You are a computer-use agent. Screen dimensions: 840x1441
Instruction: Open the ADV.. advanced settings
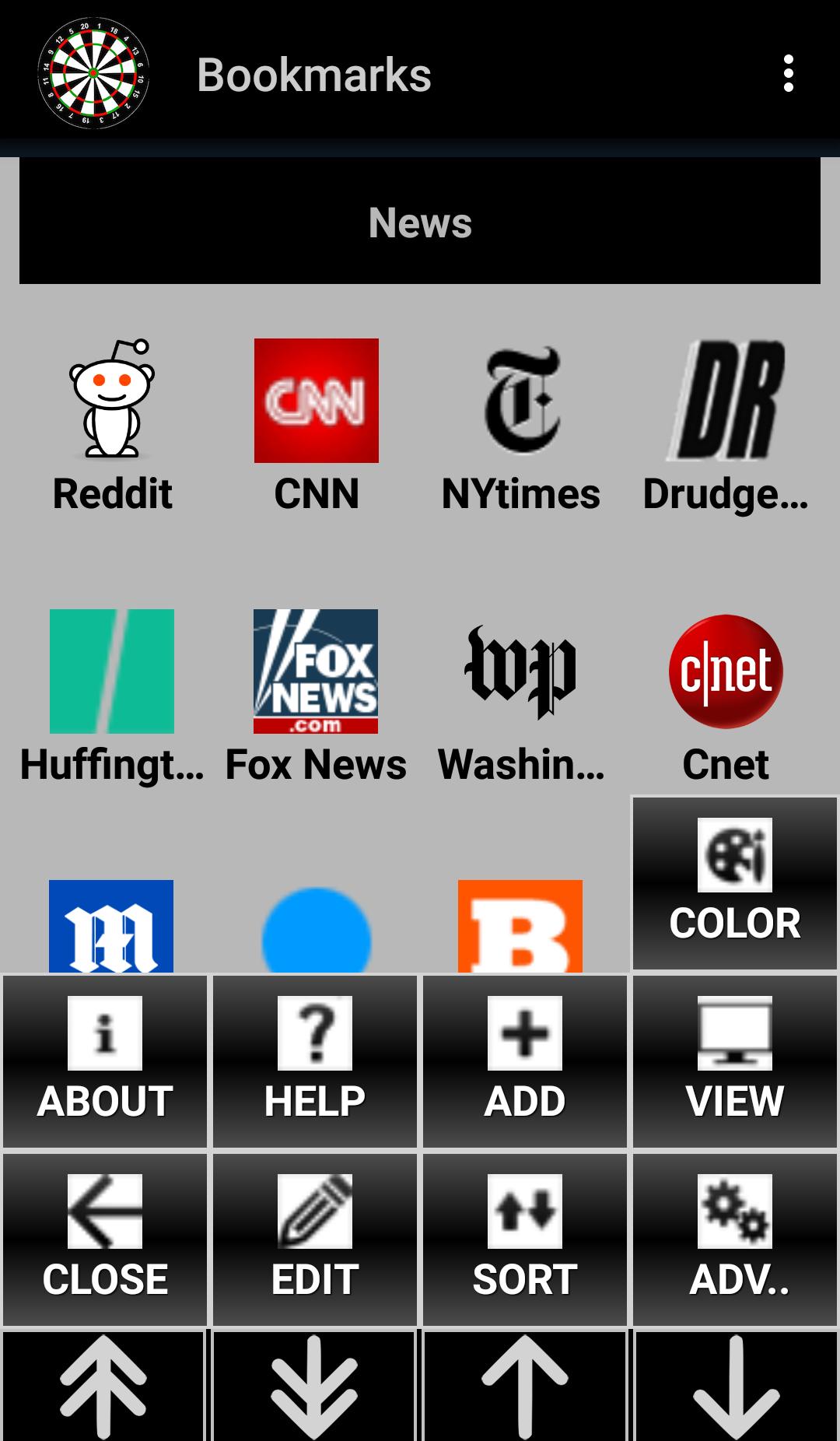pyautogui.click(x=734, y=1239)
